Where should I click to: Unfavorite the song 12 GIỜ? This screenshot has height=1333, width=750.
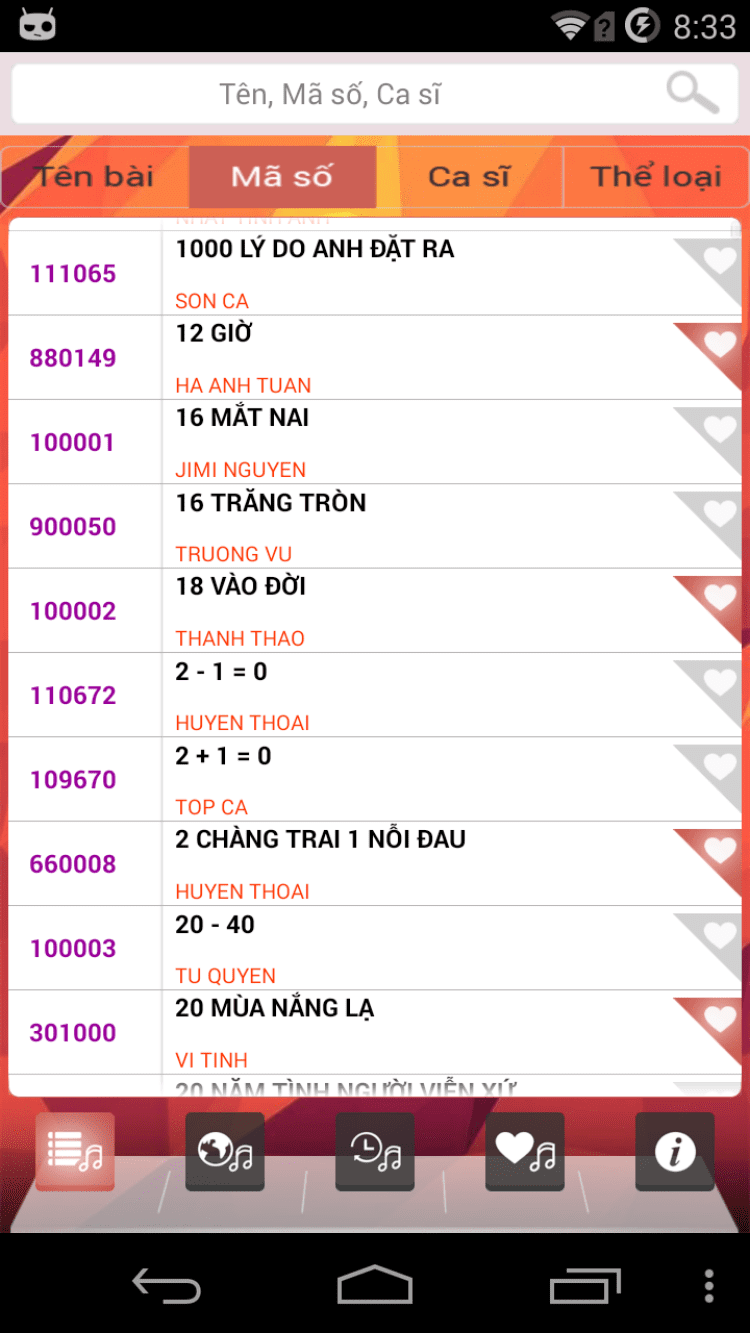point(719,345)
